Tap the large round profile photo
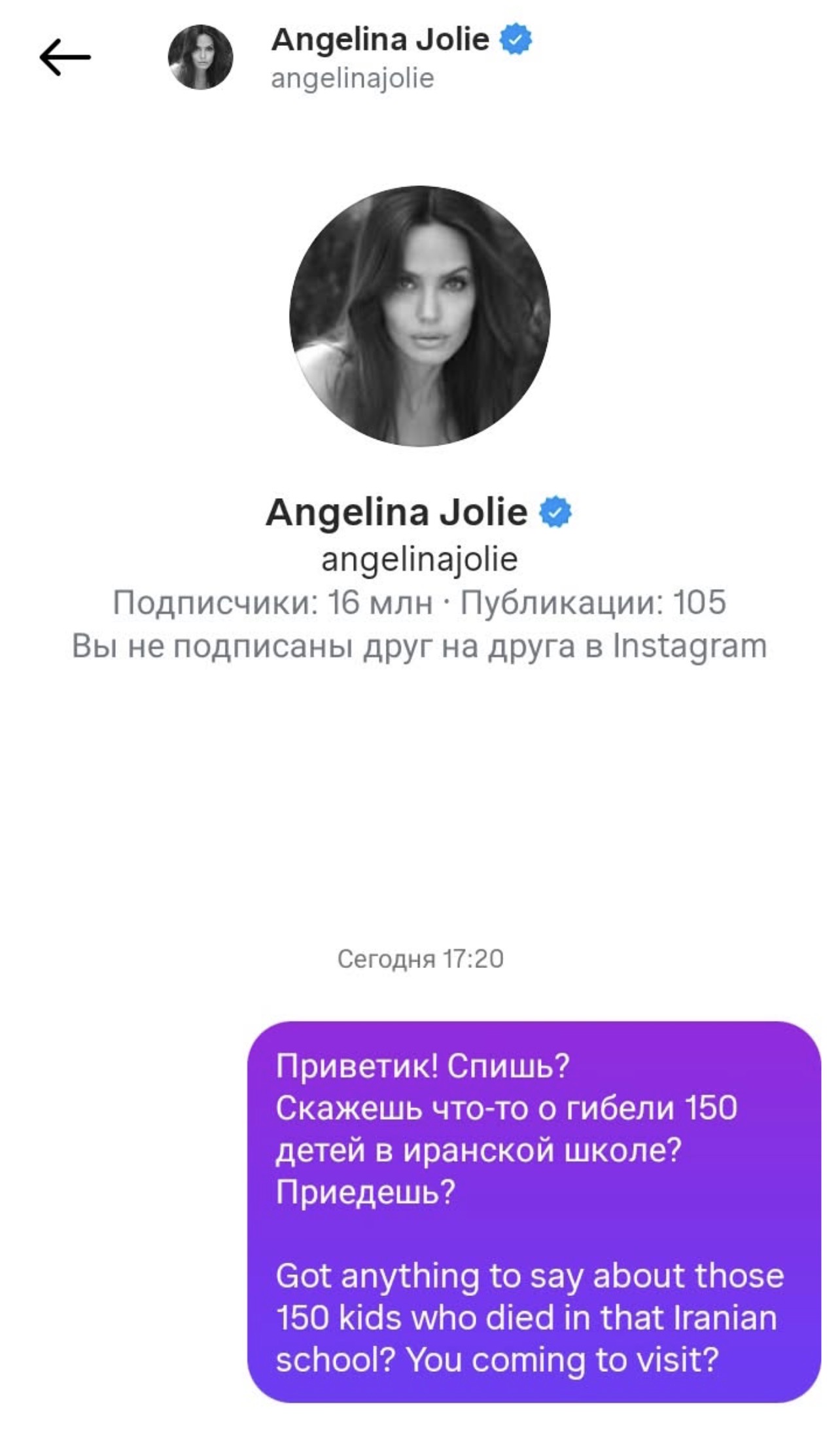This screenshot has width=840, height=1453. coord(419,316)
